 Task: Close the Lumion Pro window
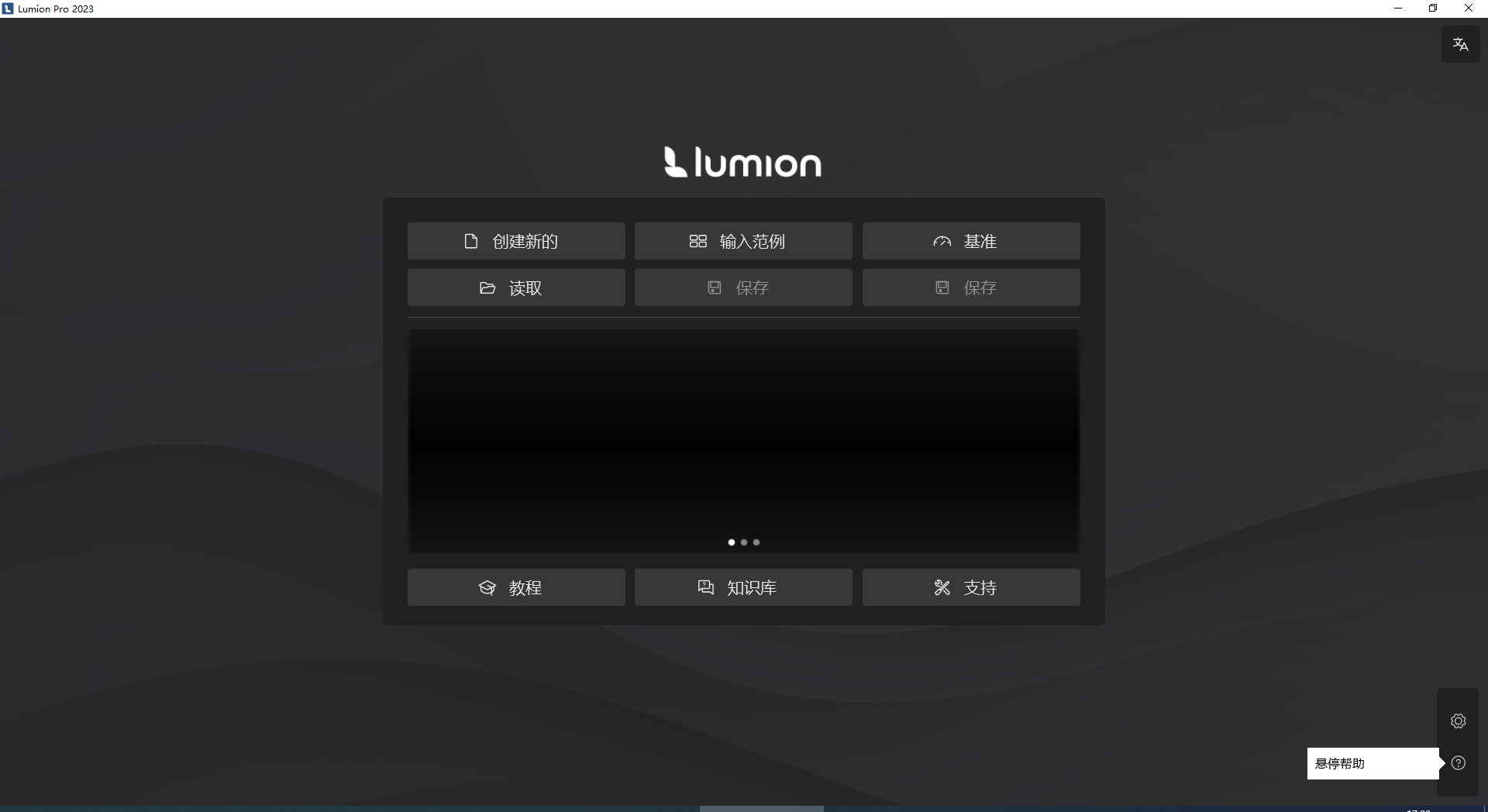pyautogui.click(x=1468, y=9)
